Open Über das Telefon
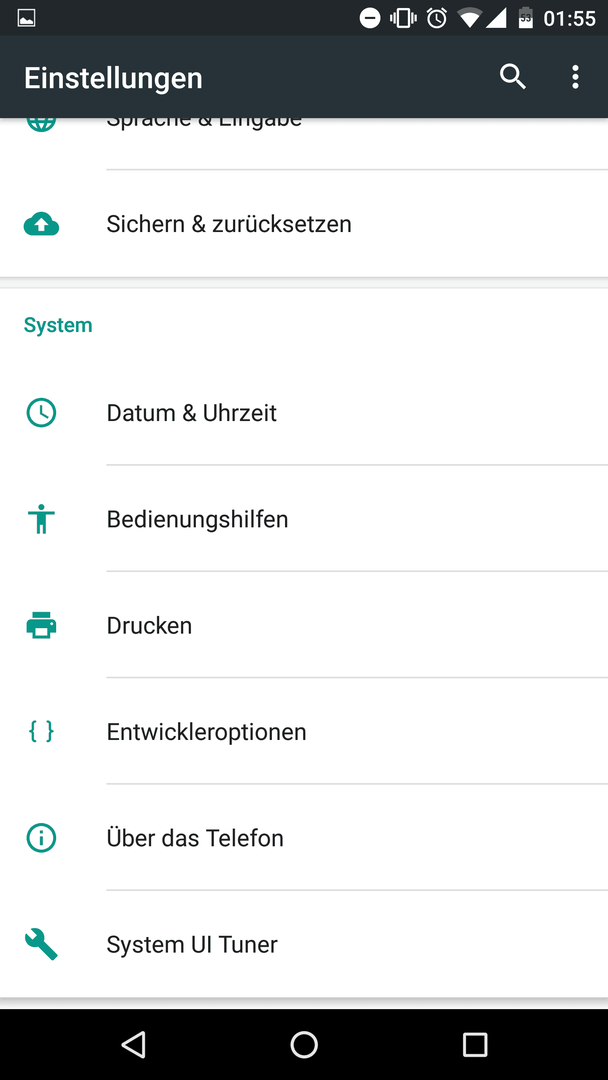 click(304, 838)
